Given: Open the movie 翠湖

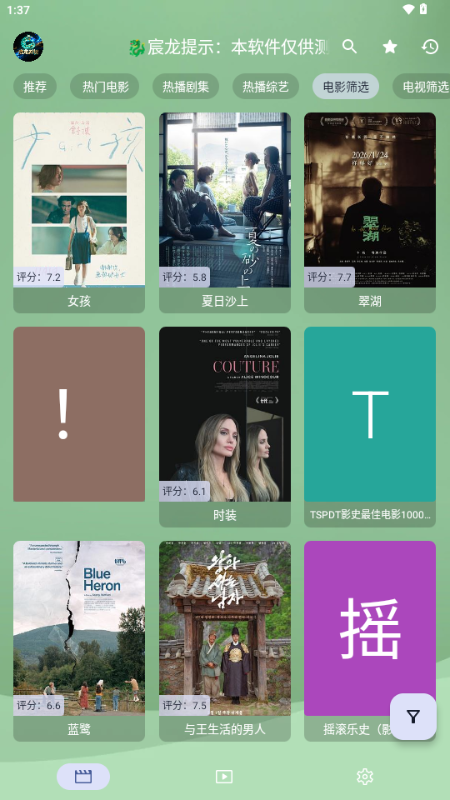Looking at the screenshot, I should (370, 212).
